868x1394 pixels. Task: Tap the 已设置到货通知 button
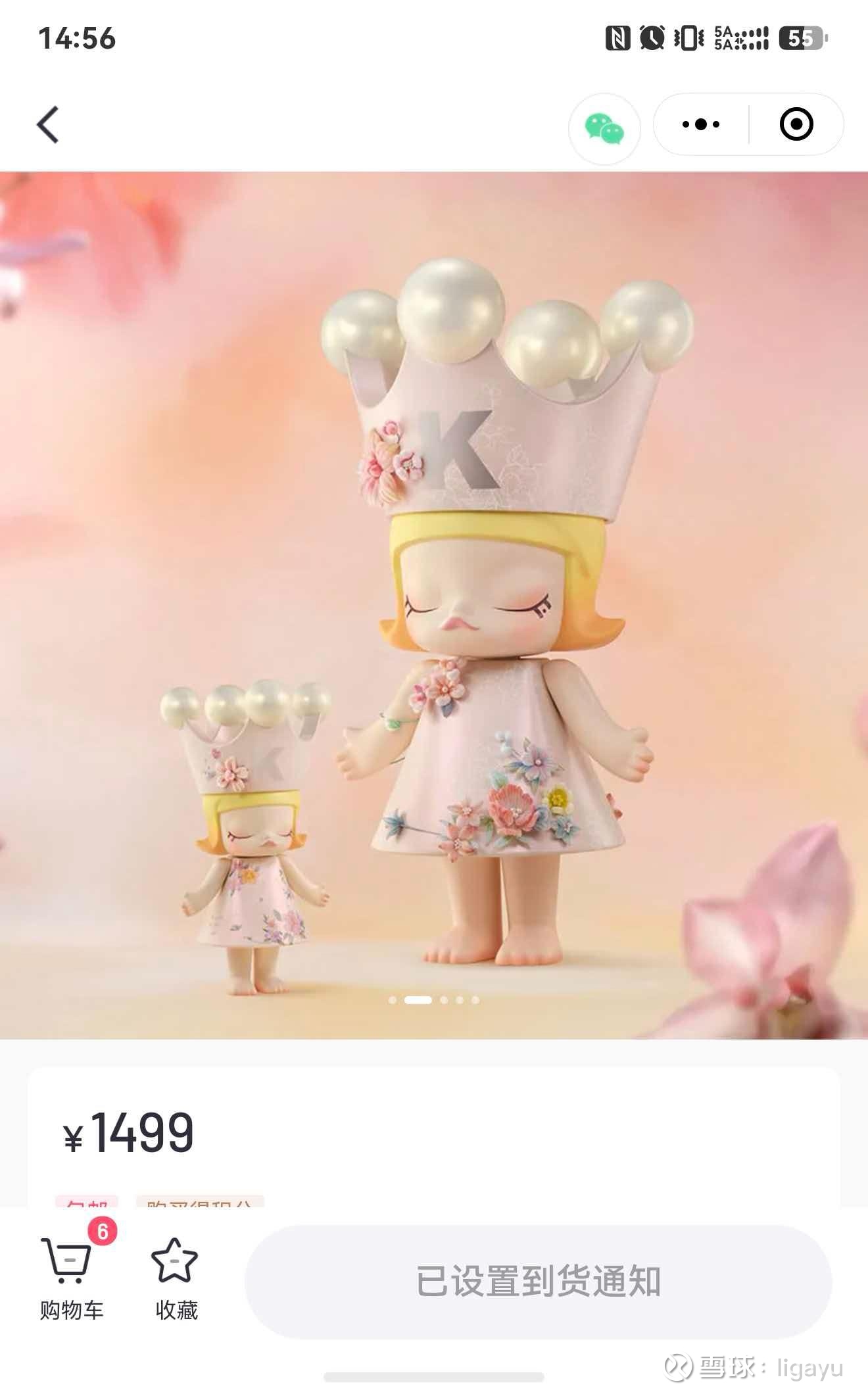coord(539,1281)
